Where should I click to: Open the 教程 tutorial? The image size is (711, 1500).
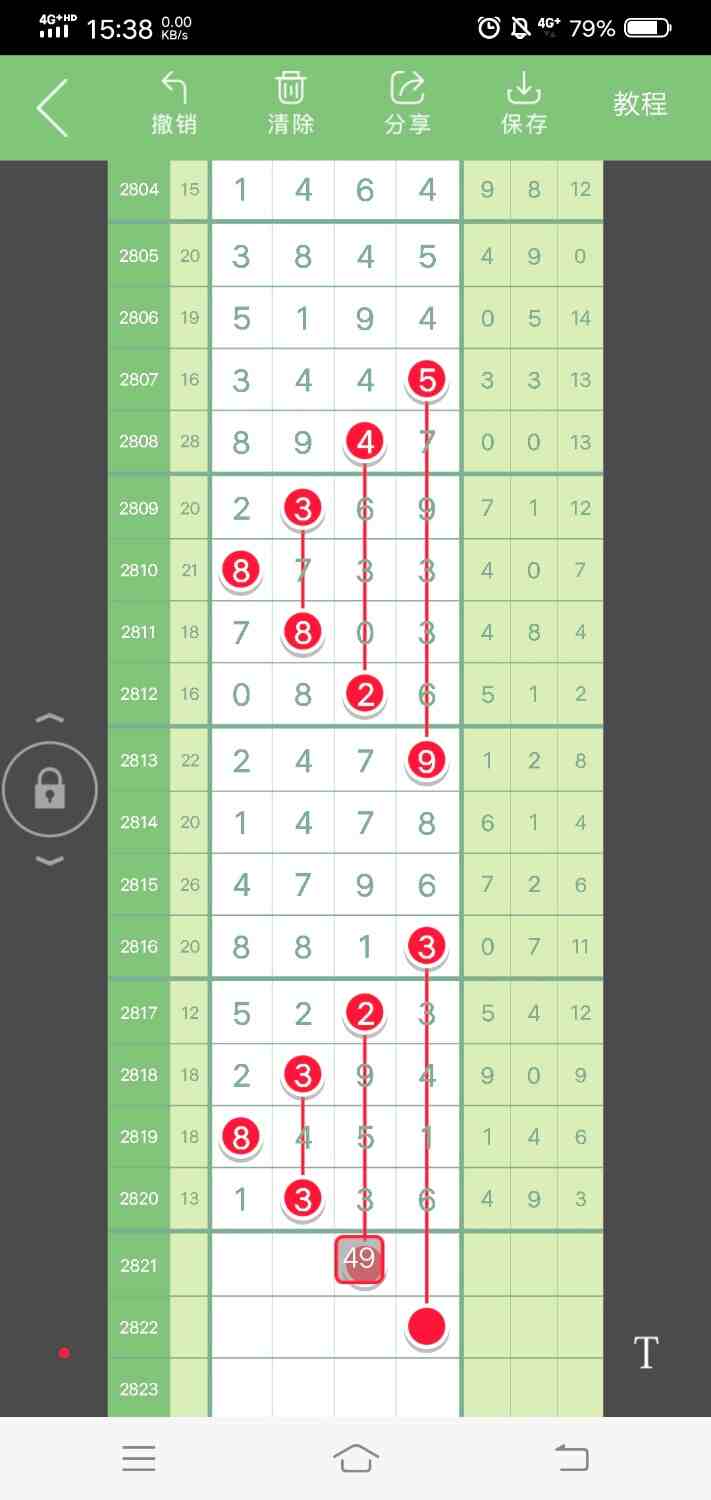[640, 104]
